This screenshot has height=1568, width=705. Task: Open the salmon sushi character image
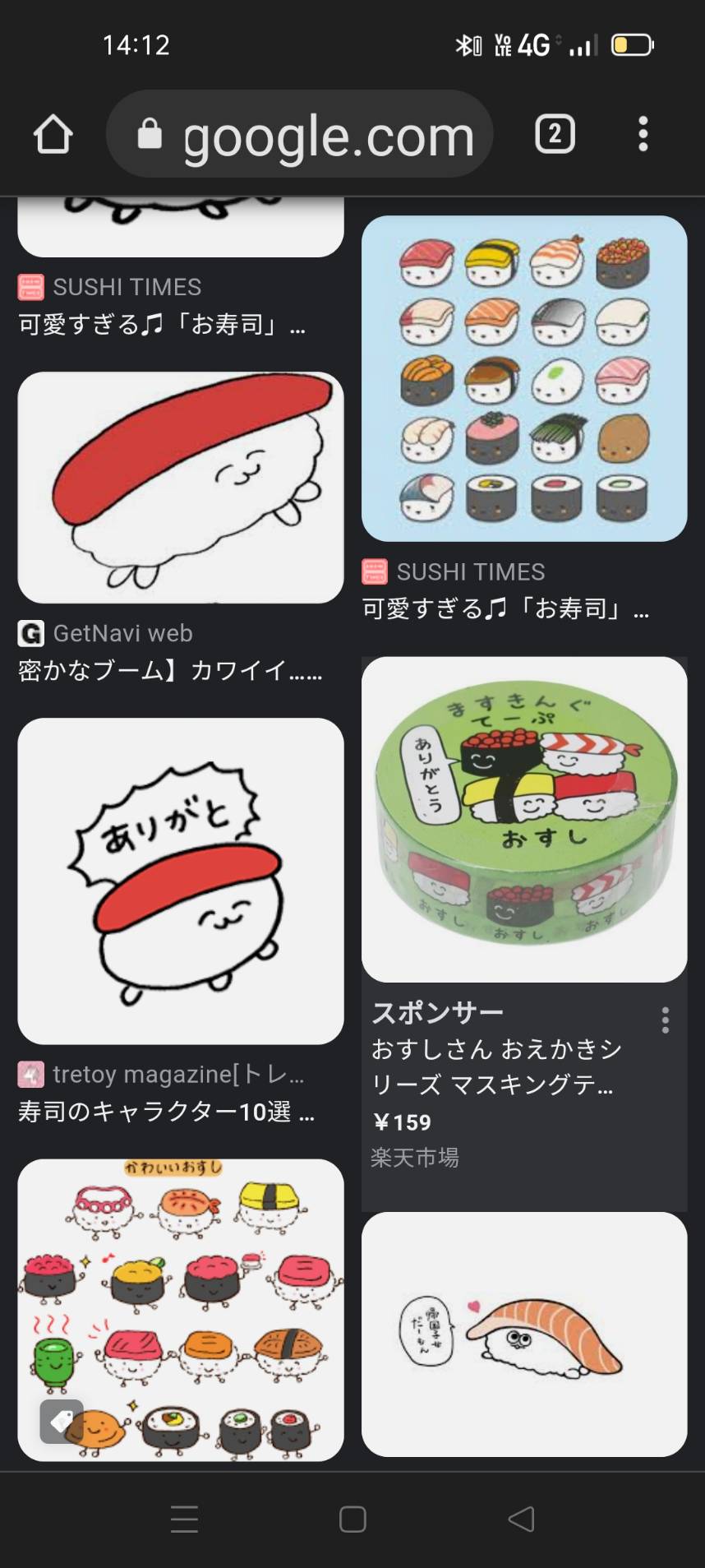524,1334
